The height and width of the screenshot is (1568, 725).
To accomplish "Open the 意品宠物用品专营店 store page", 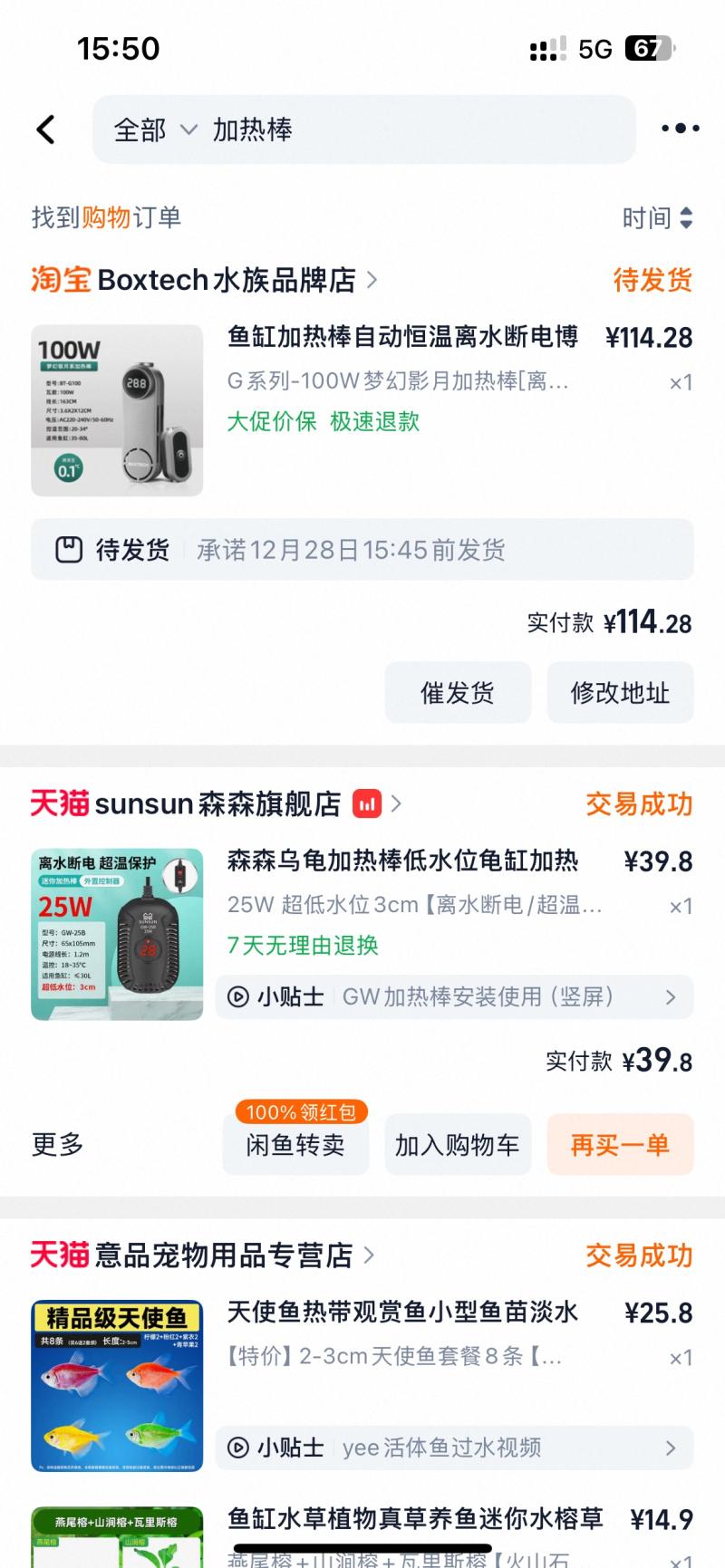I will tap(223, 1255).
